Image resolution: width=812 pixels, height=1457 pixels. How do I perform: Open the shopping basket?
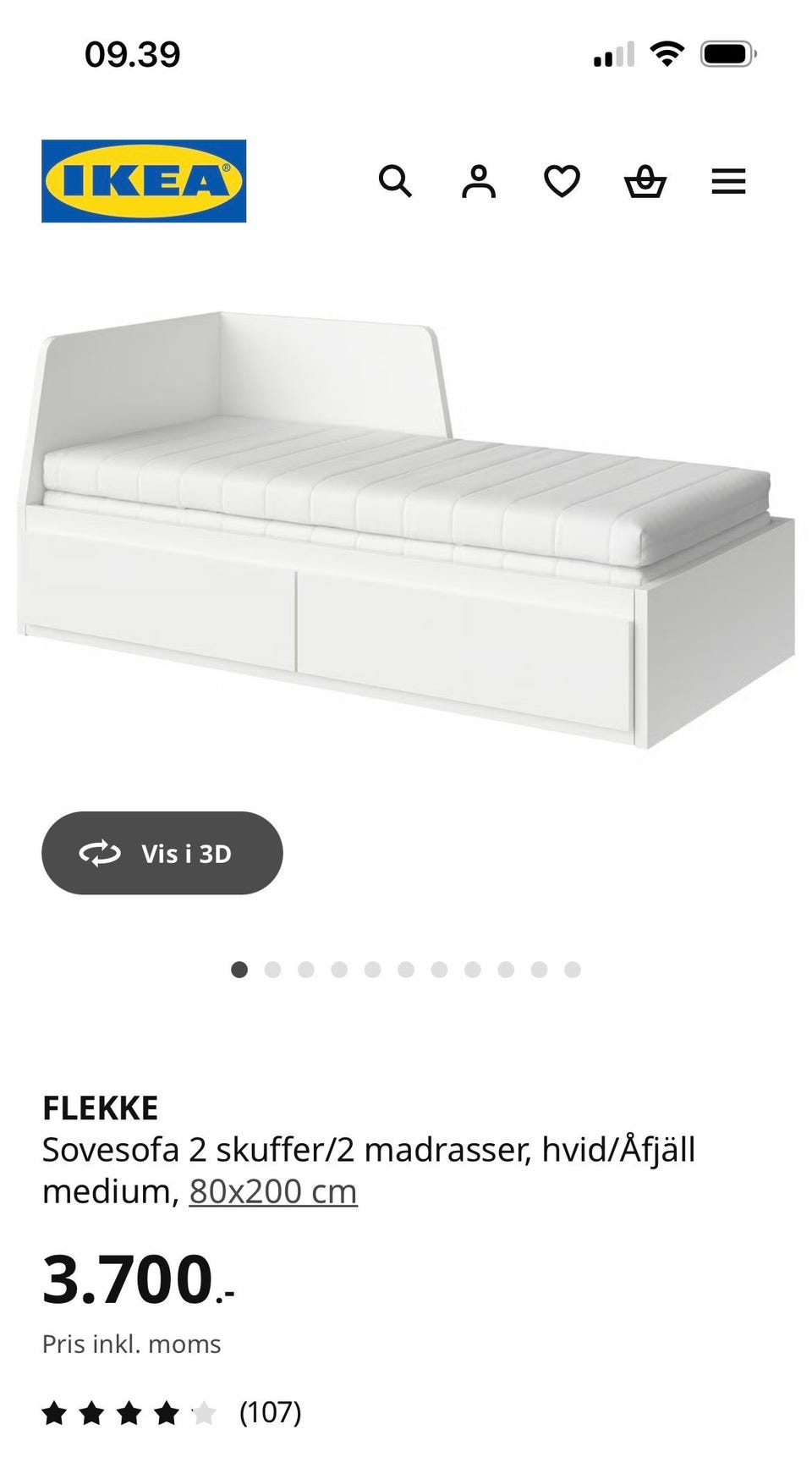coord(645,181)
